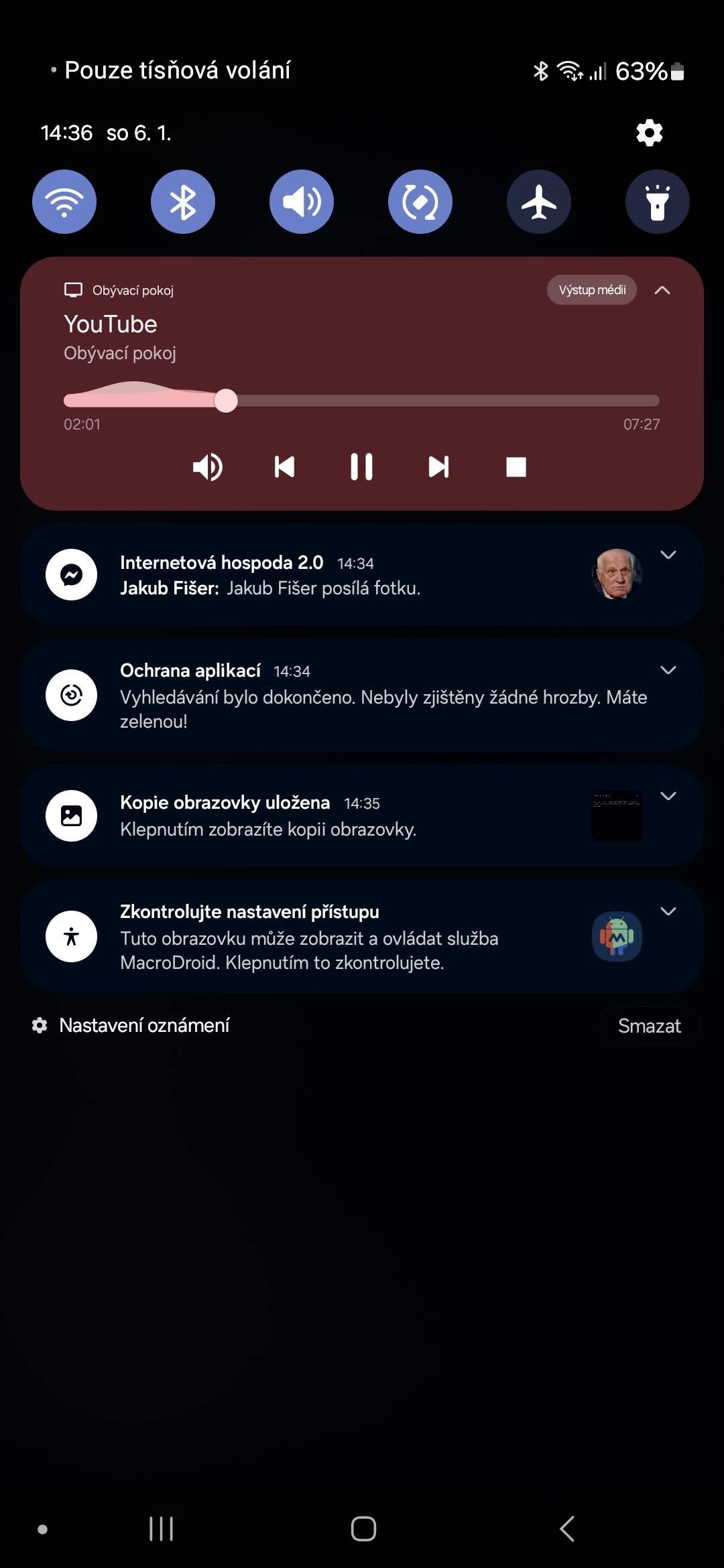Image resolution: width=724 pixels, height=1568 pixels.
Task: Tap the YouTube playback progress bar
Action: click(x=362, y=401)
